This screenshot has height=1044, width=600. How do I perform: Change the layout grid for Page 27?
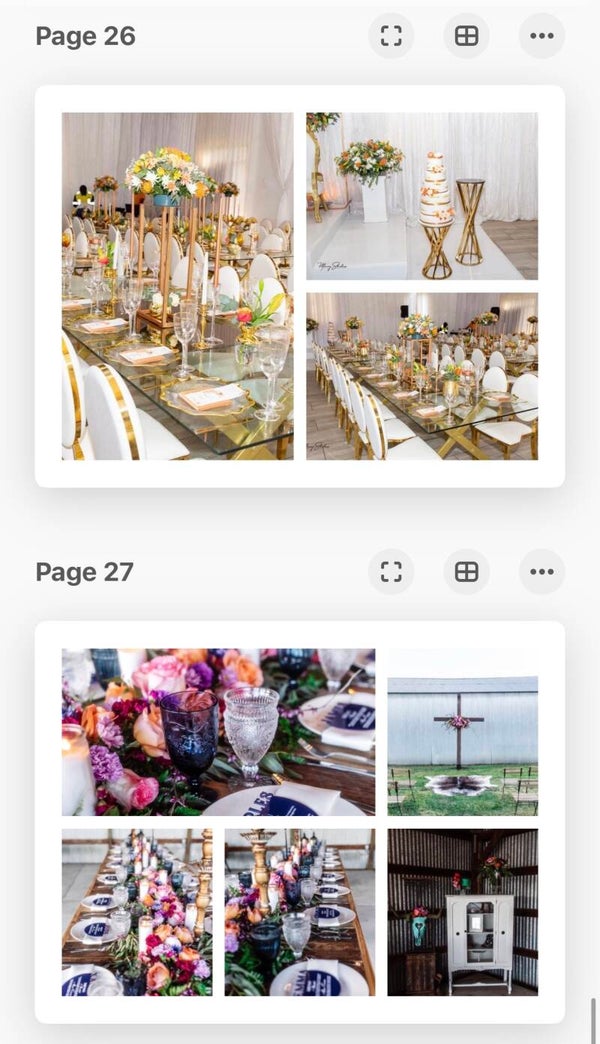pos(466,572)
